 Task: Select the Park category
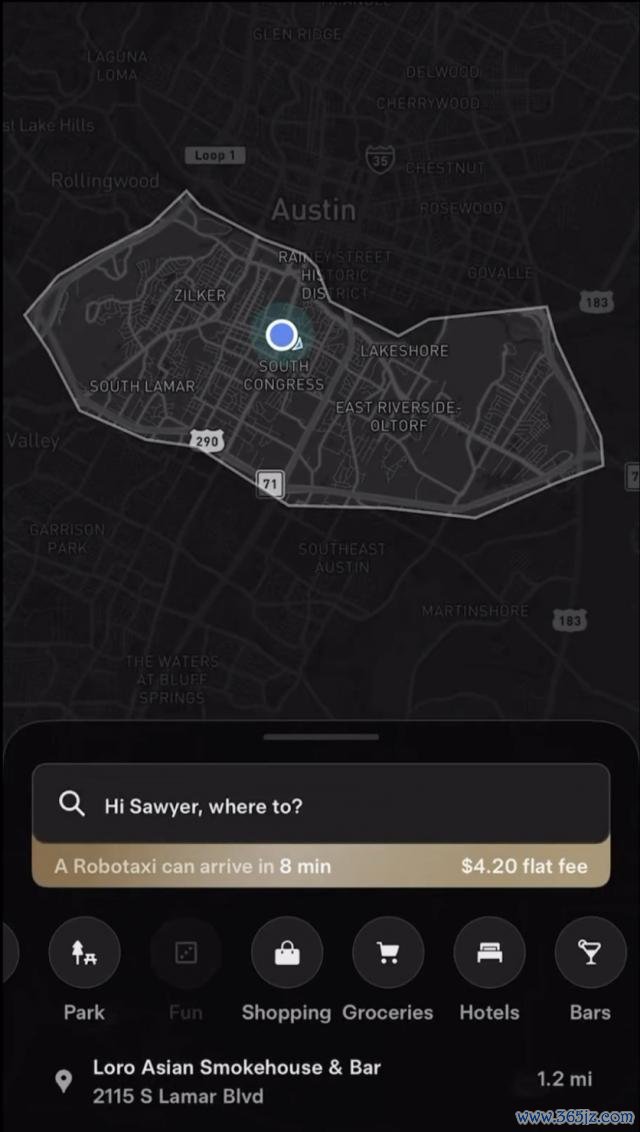84,953
